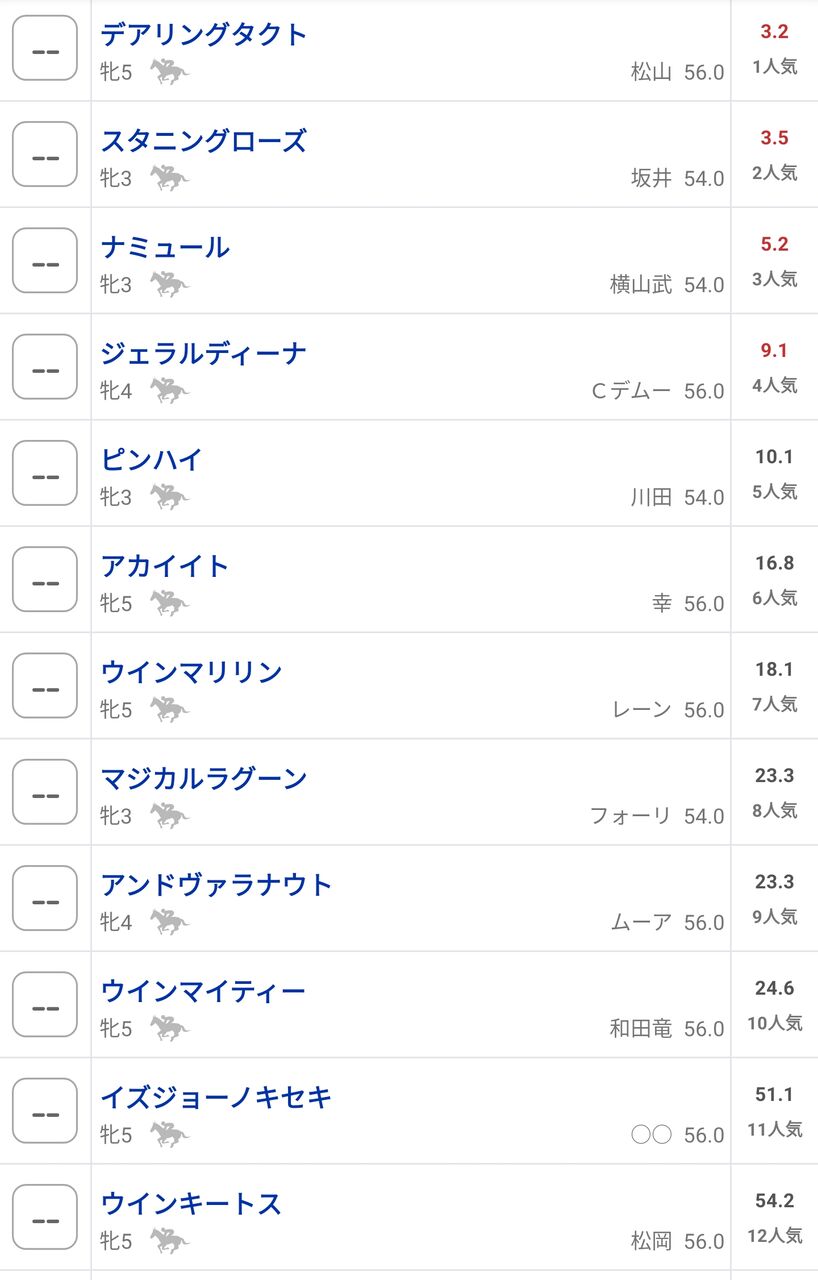Image resolution: width=818 pixels, height=1280 pixels.
Task: Open horse ピンハイ details
Action: (x=152, y=460)
